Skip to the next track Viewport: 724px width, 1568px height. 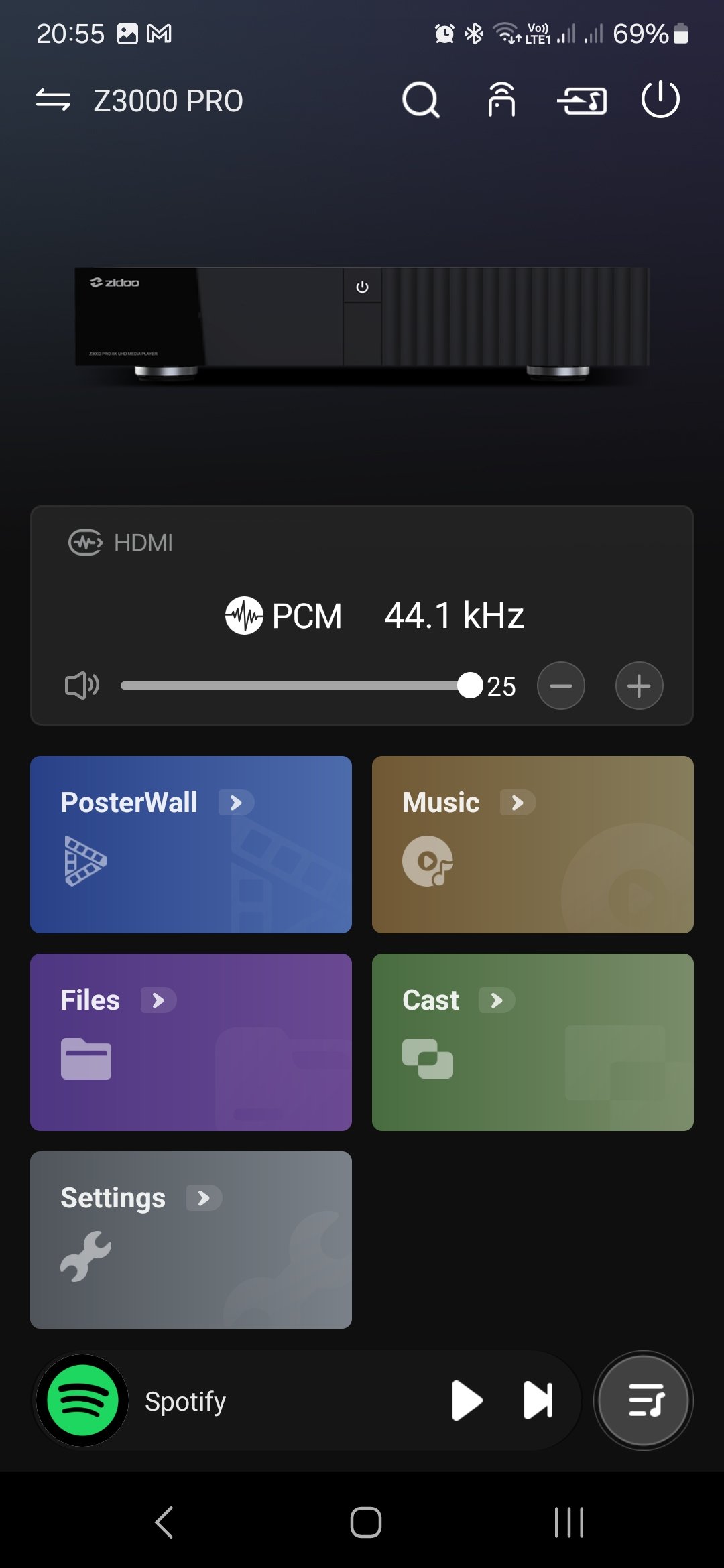pos(538,1400)
